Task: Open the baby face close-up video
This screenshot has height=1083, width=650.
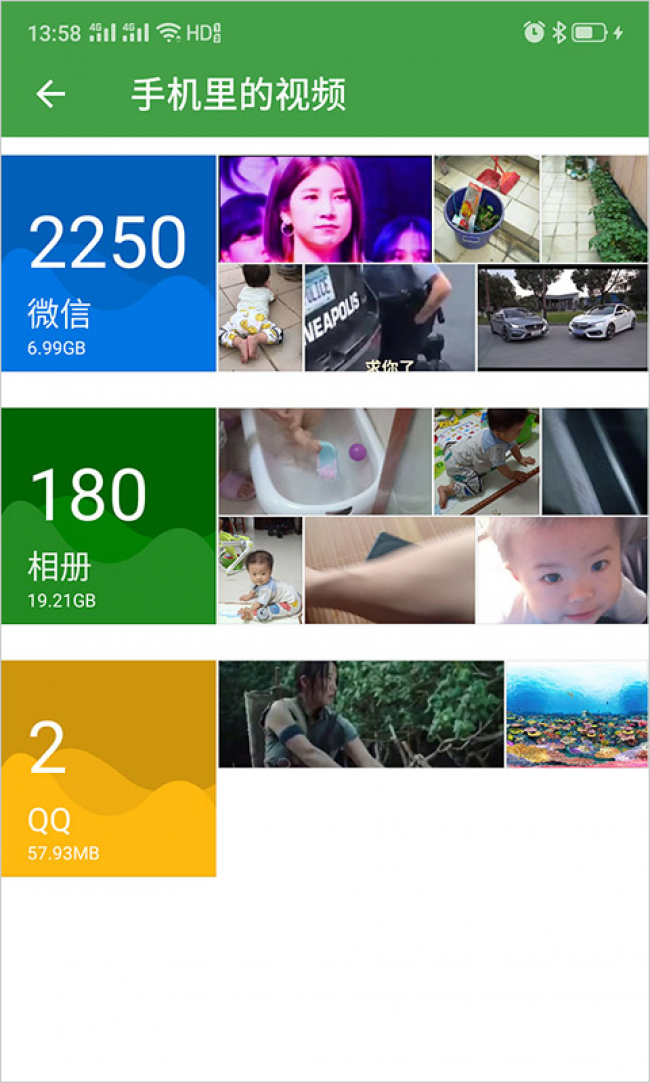Action: pos(562,570)
